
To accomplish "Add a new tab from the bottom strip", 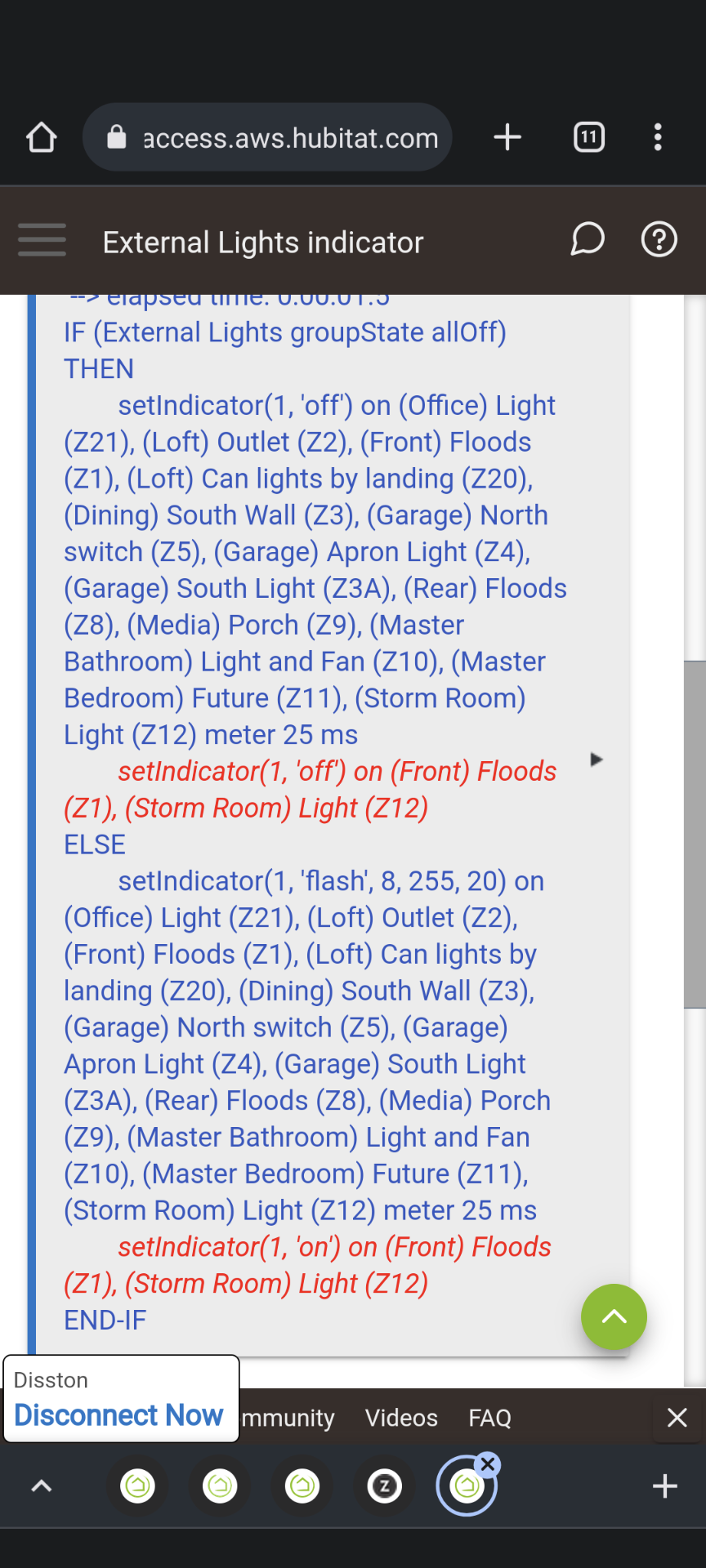I will (665, 1486).
